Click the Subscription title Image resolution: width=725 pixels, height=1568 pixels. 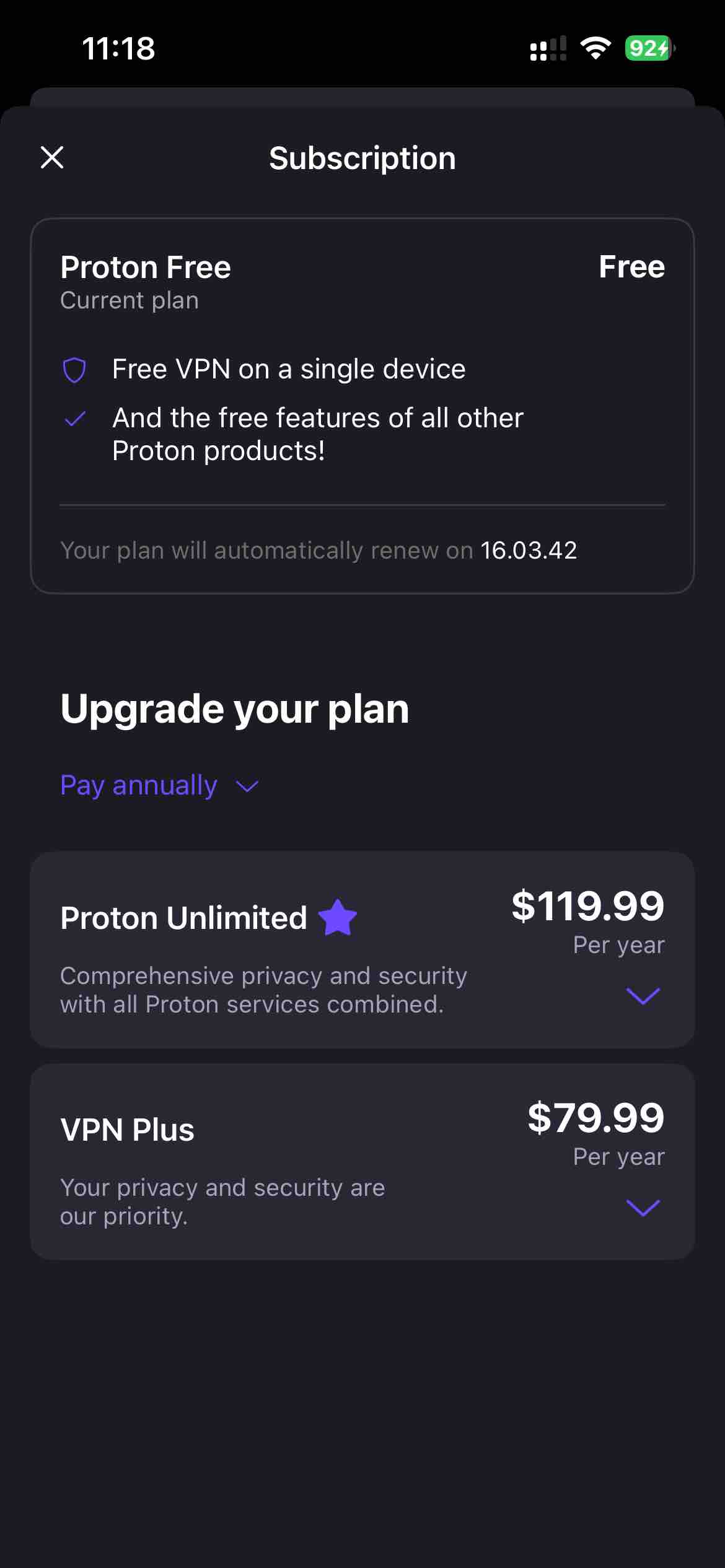362,157
